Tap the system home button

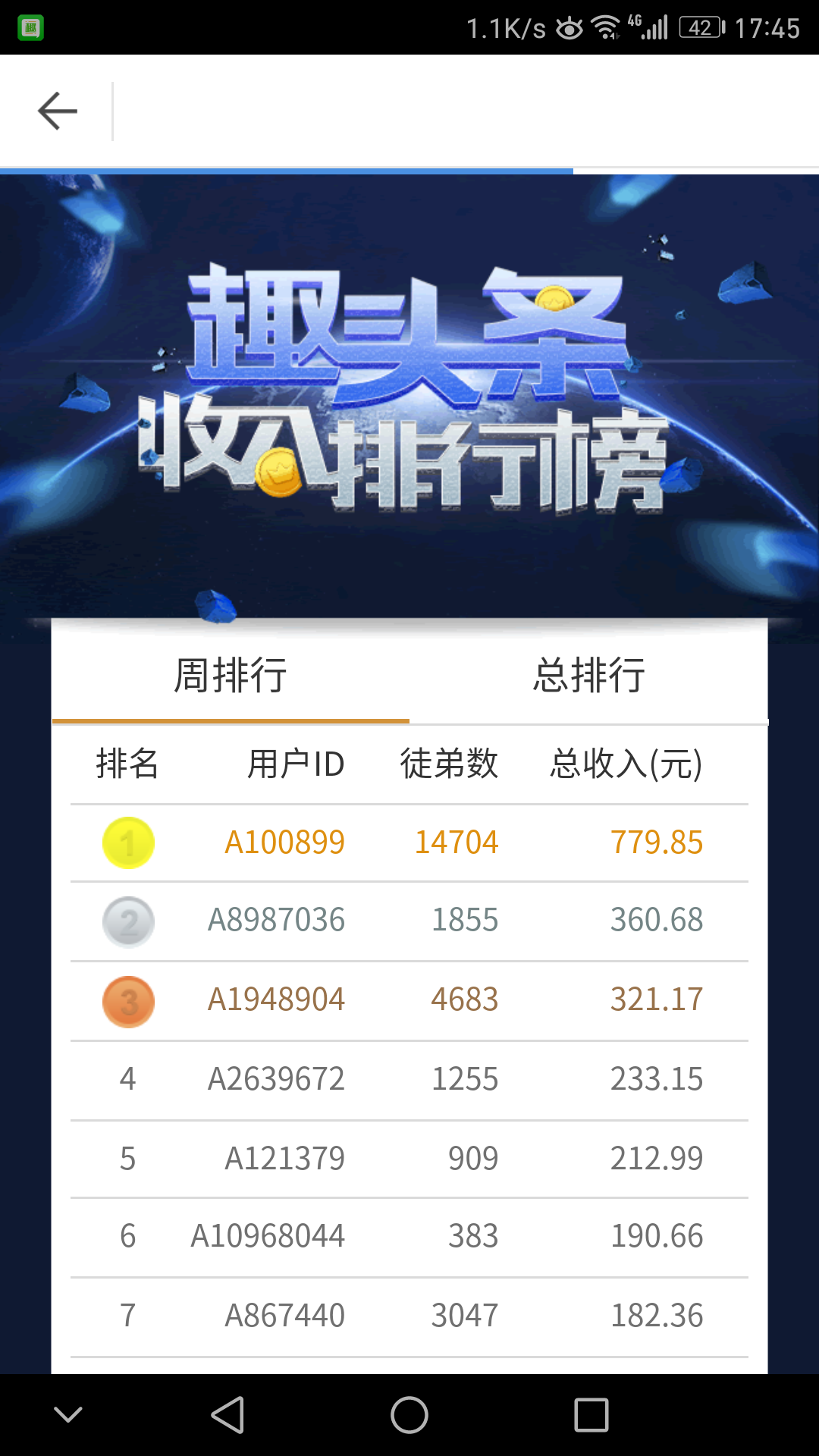click(409, 1415)
